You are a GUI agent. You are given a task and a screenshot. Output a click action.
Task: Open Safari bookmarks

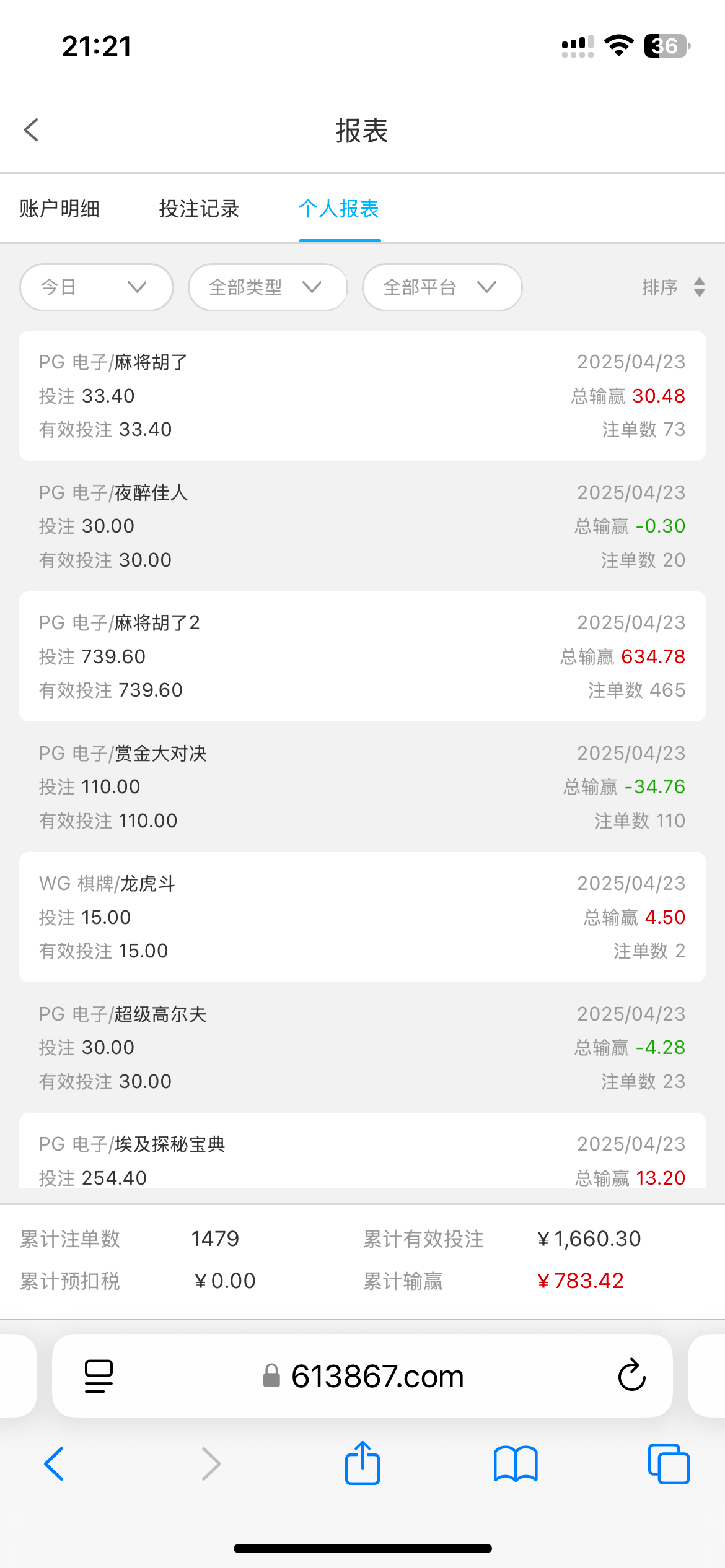516,1464
